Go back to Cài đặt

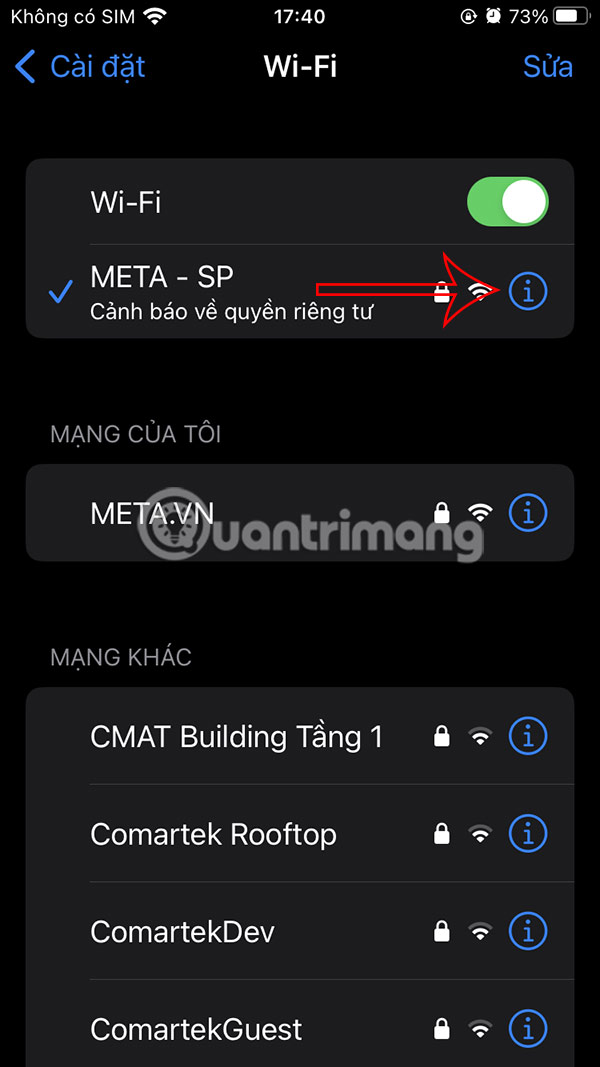coord(80,67)
